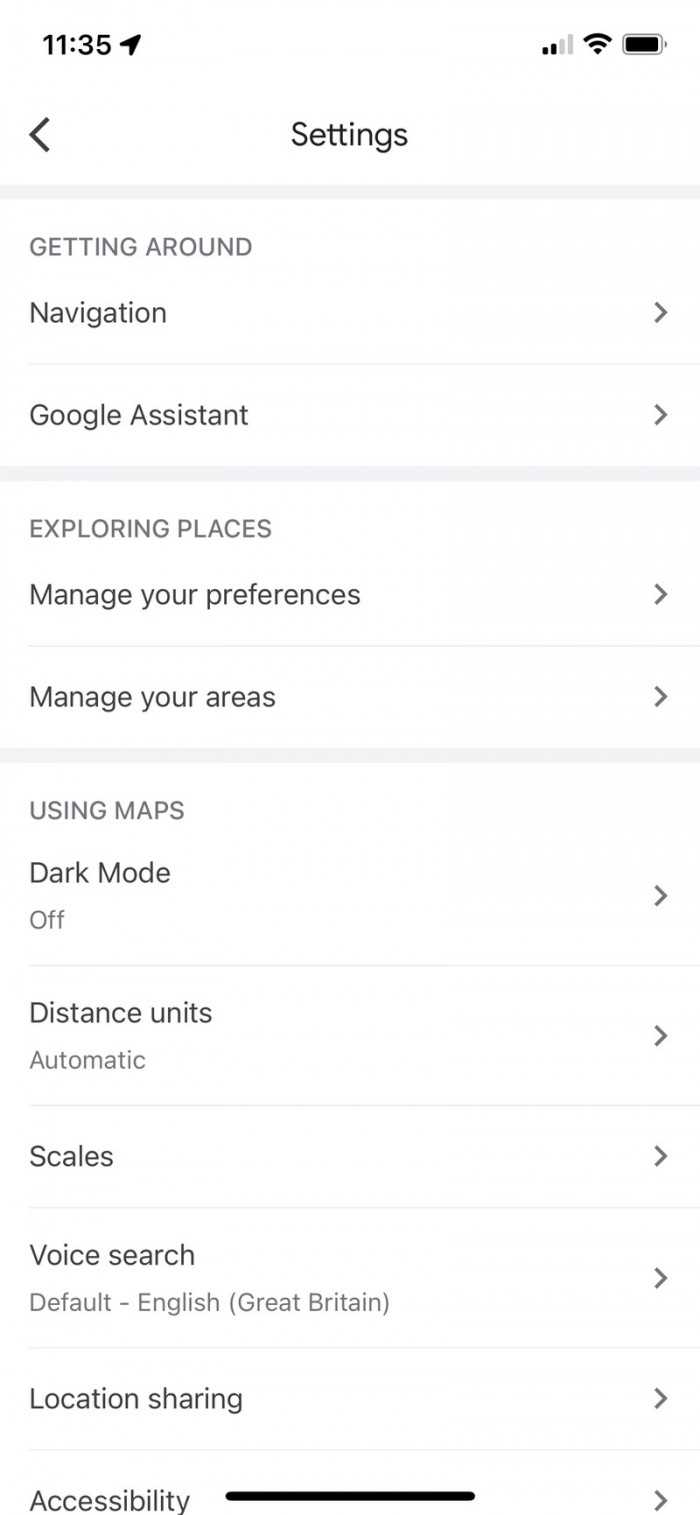Image resolution: width=700 pixels, height=1515 pixels.
Task: Open Manage your areas
Action: pyautogui.click(x=349, y=697)
